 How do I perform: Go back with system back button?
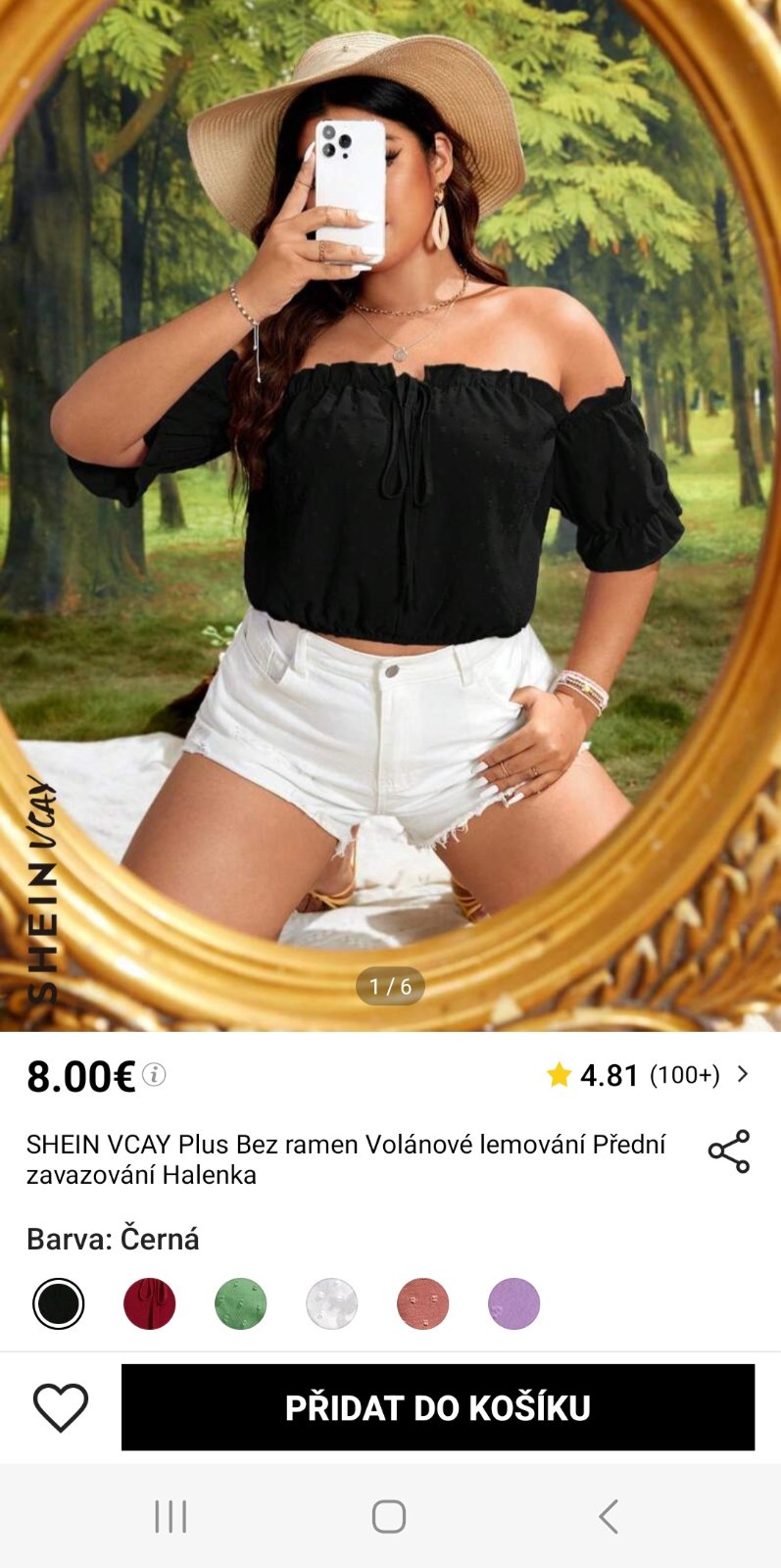(x=609, y=1516)
